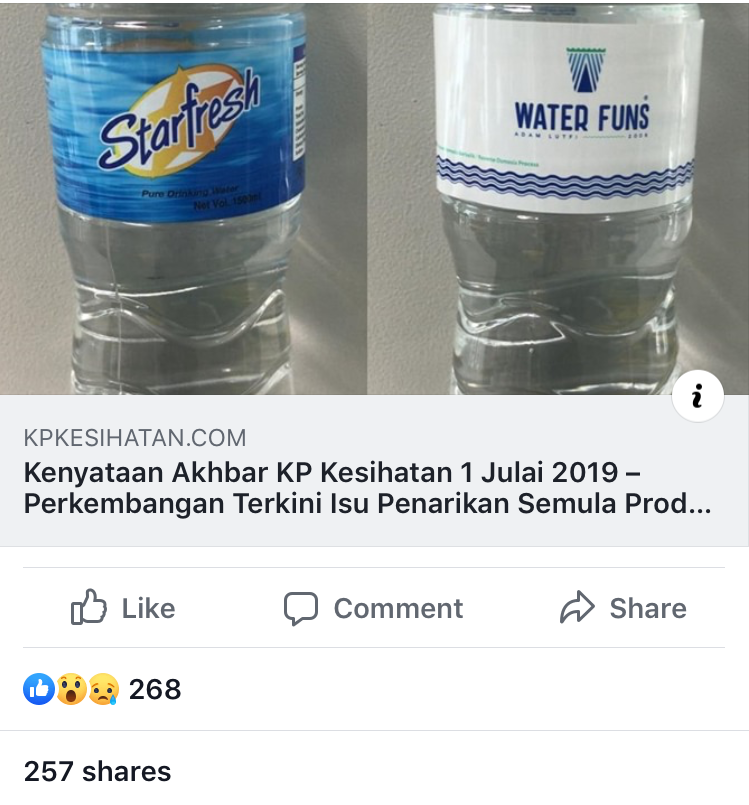View the 268 reactions list
Image resolution: width=749 pixels, height=805 pixels.
pyautogui.click(x=103, y=689)
